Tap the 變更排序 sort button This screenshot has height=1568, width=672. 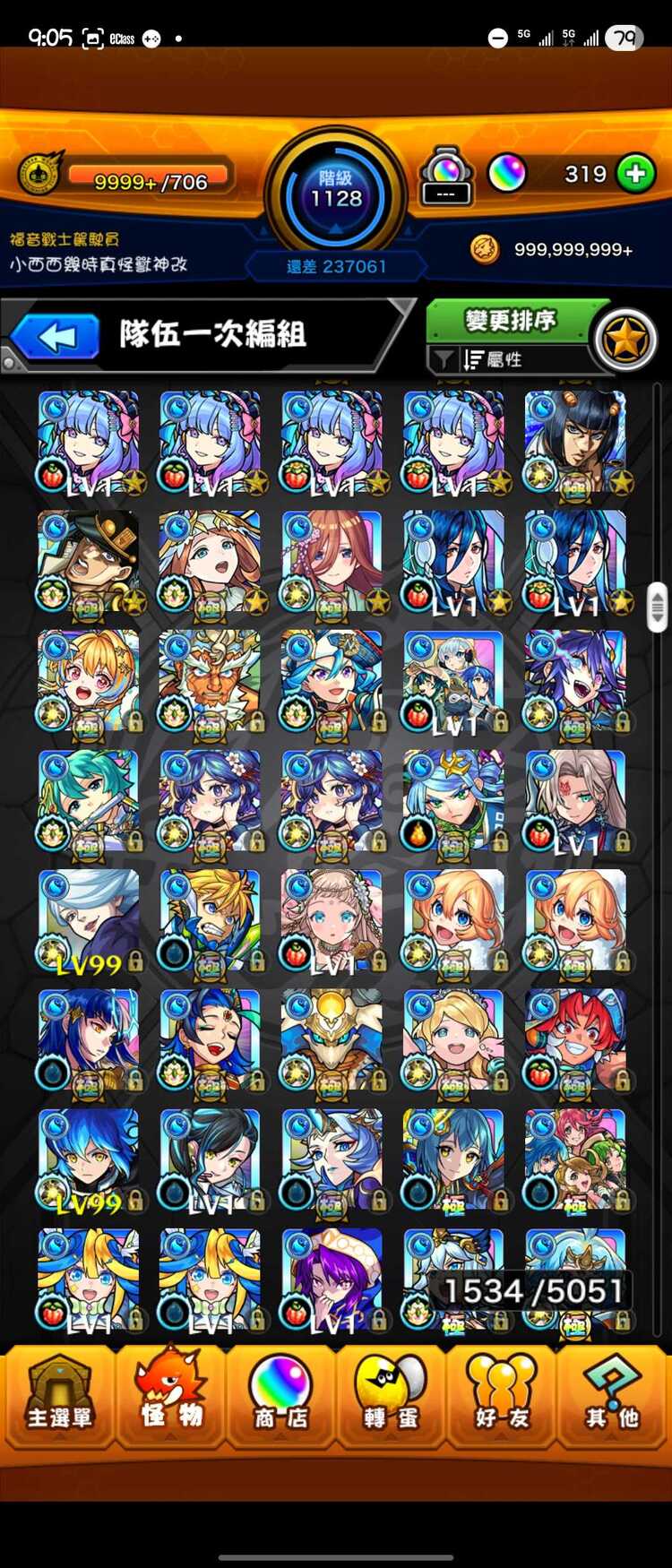[510, 320]
